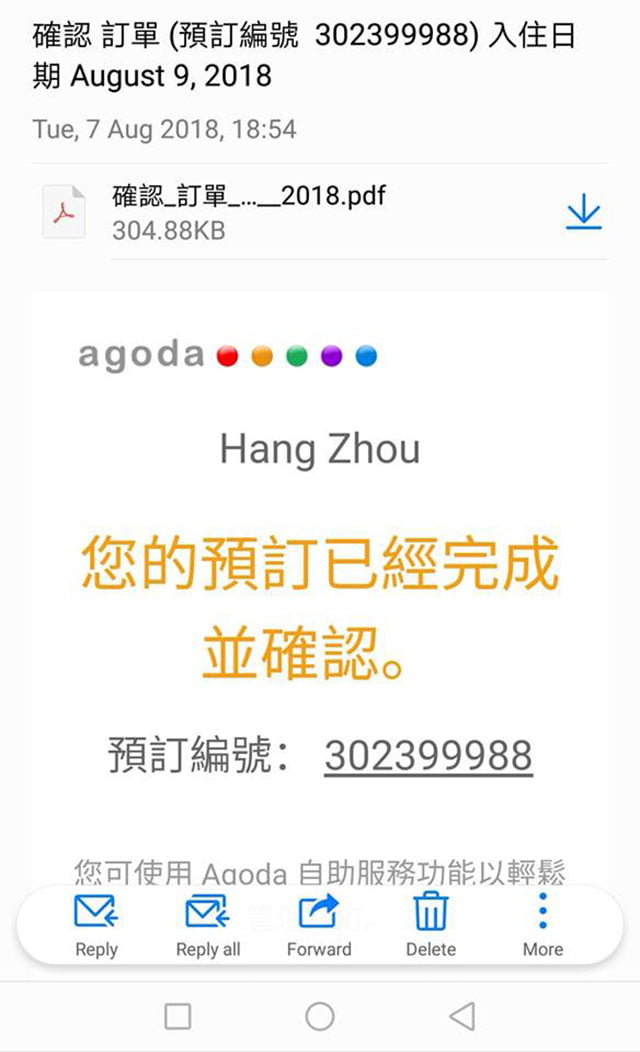Open the 304.88KB PDF attachment

(x=248, y=212)
